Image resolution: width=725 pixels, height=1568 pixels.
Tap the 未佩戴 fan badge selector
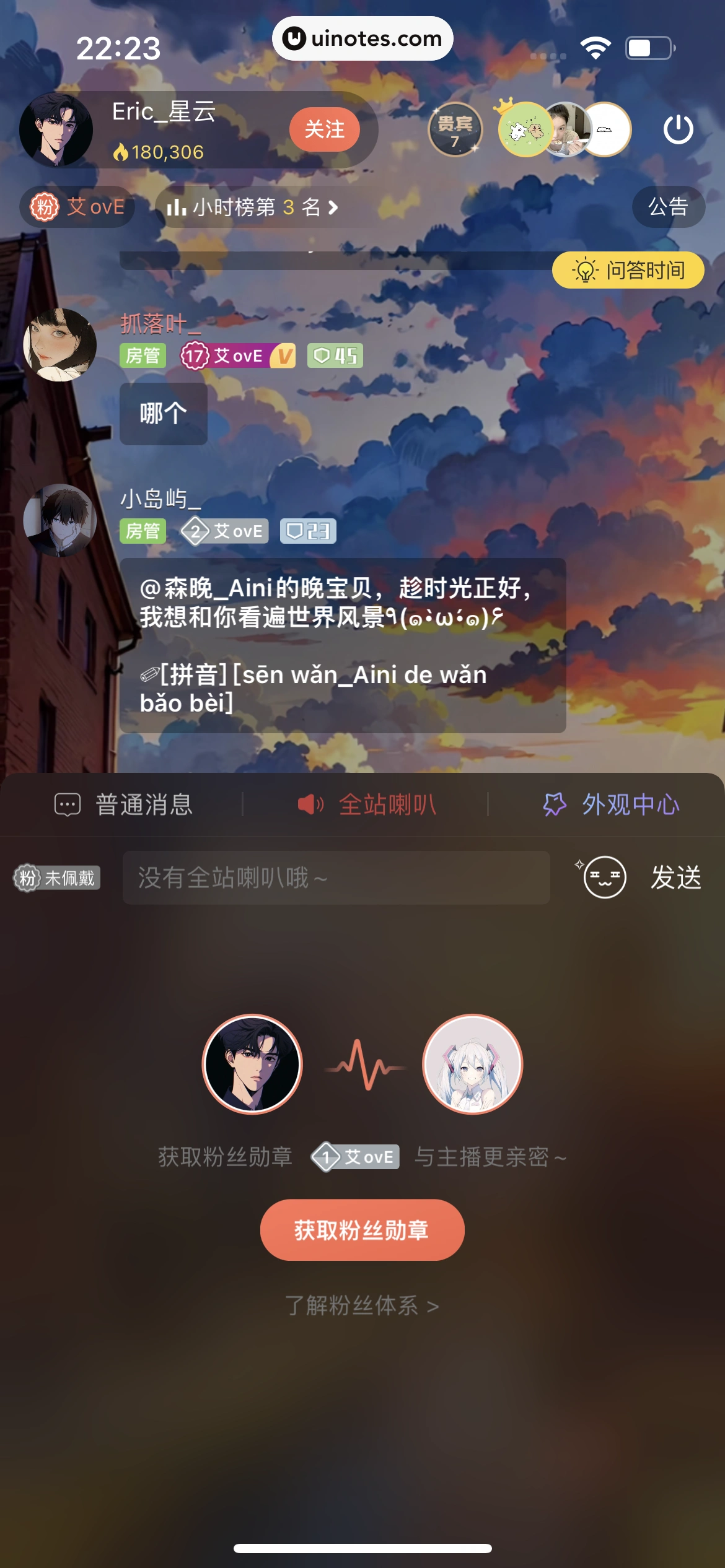57,878
